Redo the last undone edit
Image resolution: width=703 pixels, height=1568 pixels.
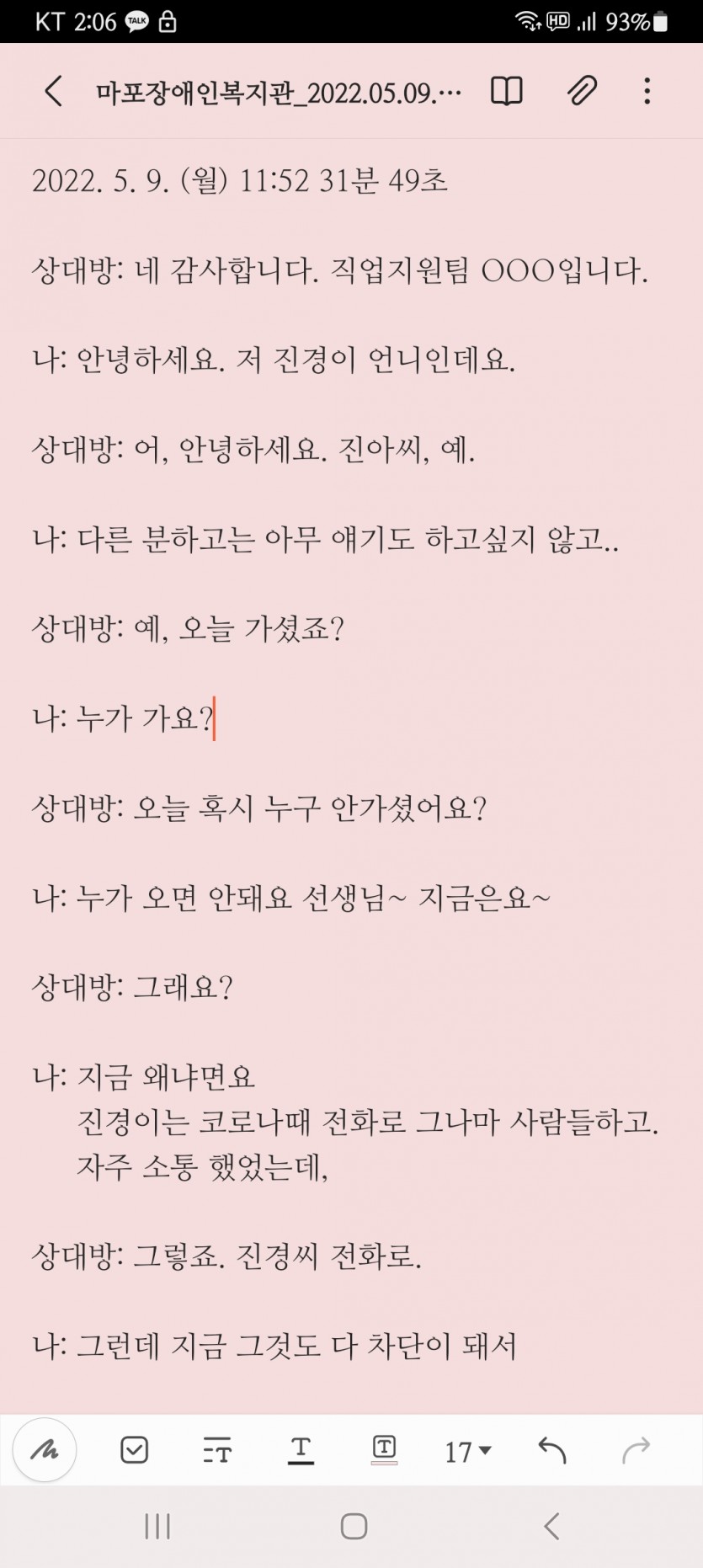pyautogui.click(x=636, y=1449)
